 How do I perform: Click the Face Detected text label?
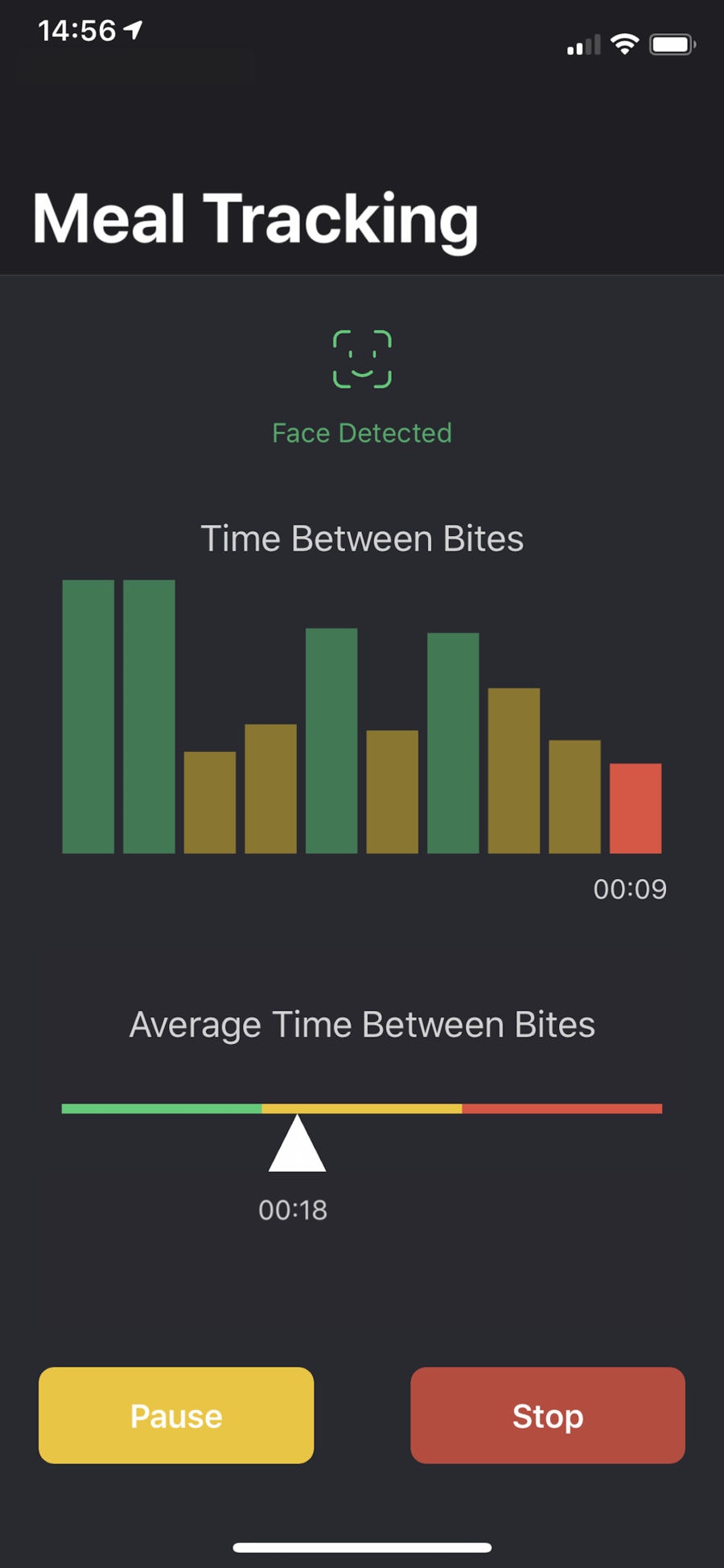coord(362,432)
